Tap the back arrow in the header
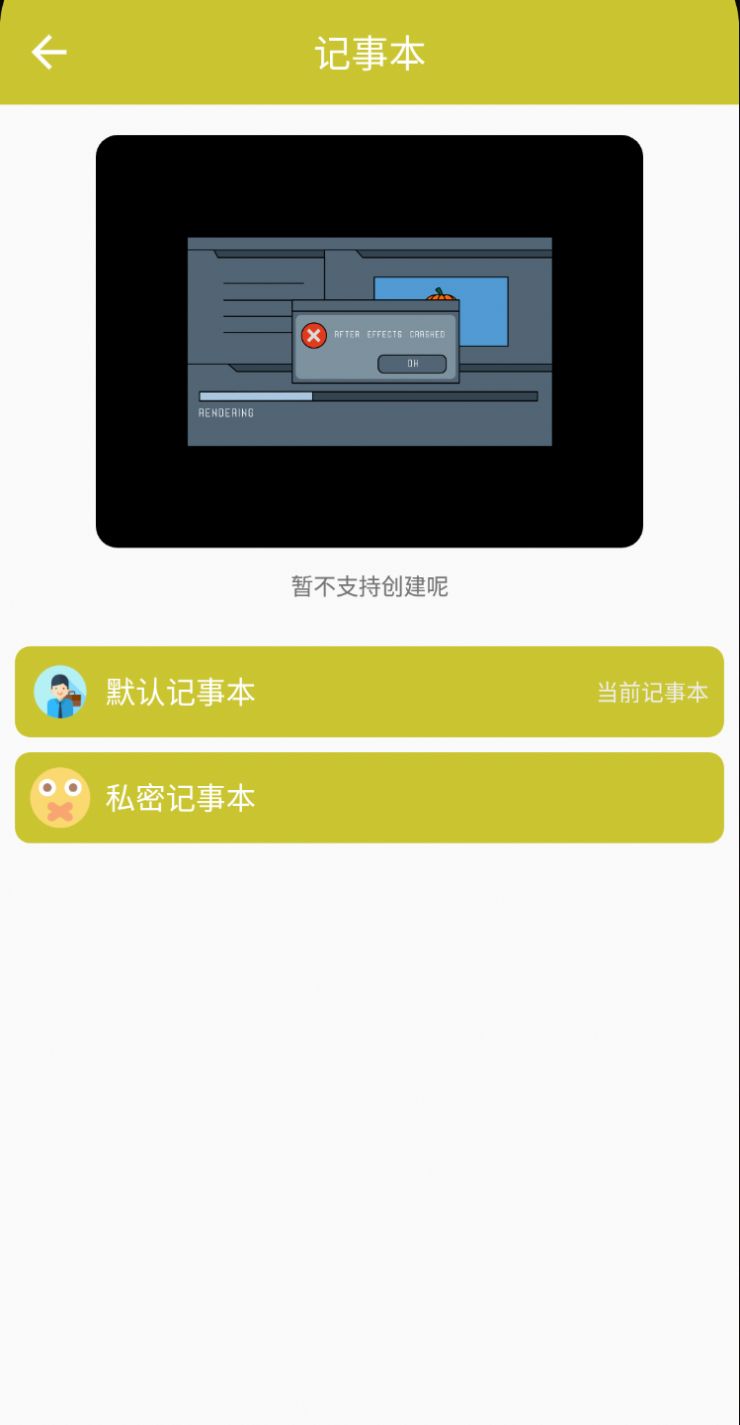Viewport: 740px width, 1425px height. coord(48,51)
